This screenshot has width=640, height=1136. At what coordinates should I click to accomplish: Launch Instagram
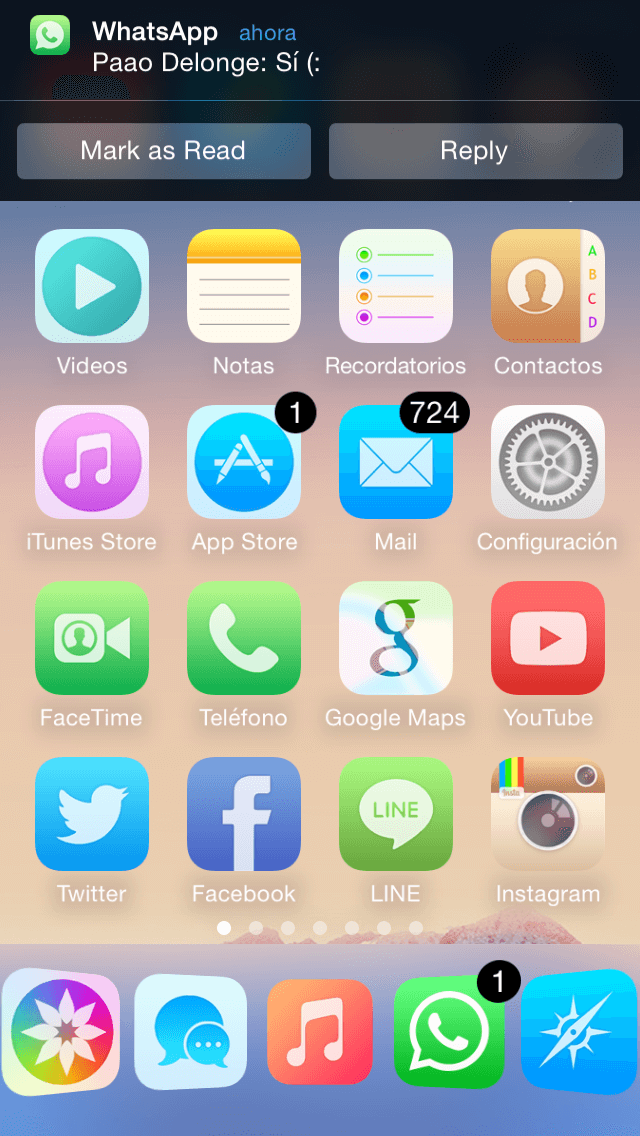tap(548, 814)
